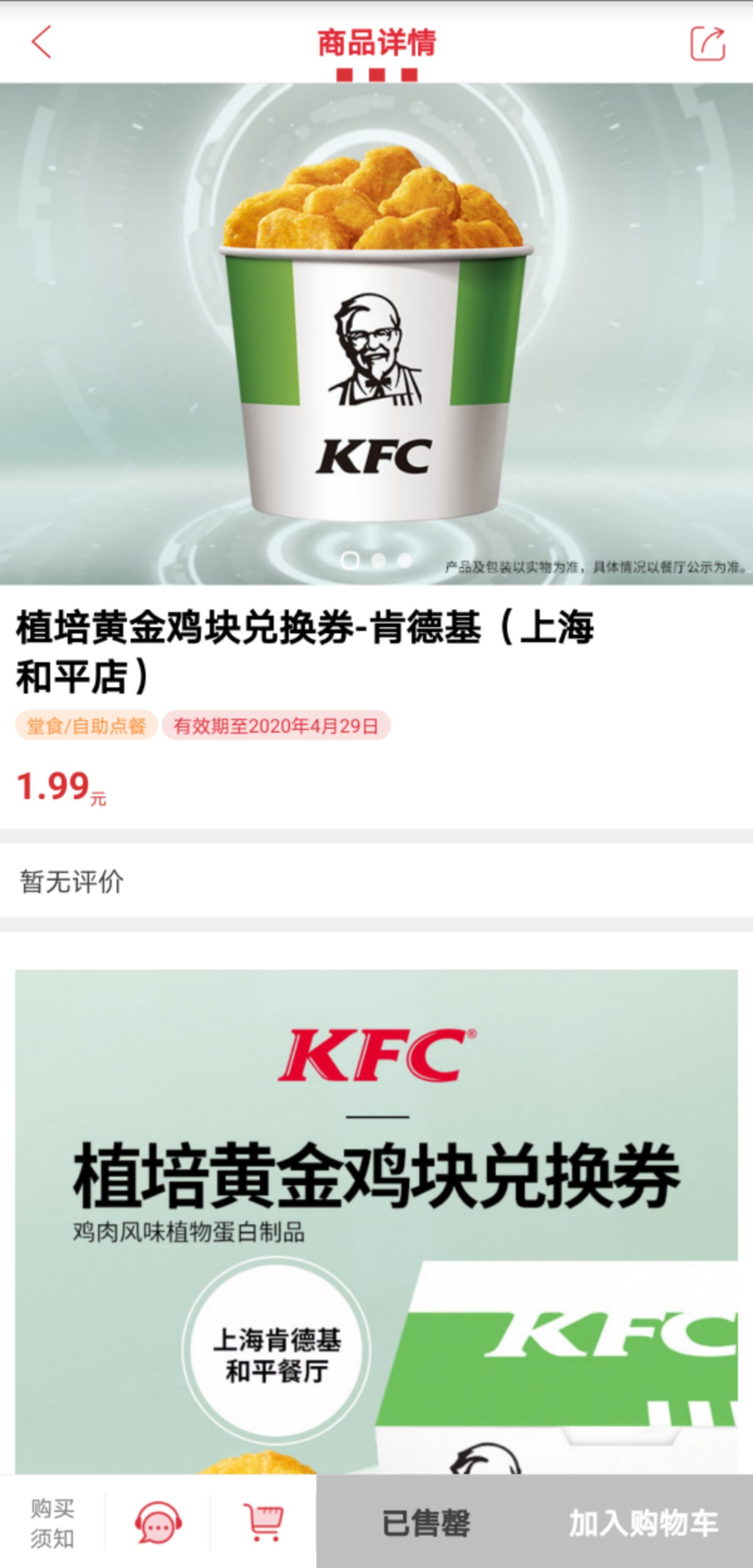Contact customer service via headset icon
753x1568 pixels.
(158, 1522)
